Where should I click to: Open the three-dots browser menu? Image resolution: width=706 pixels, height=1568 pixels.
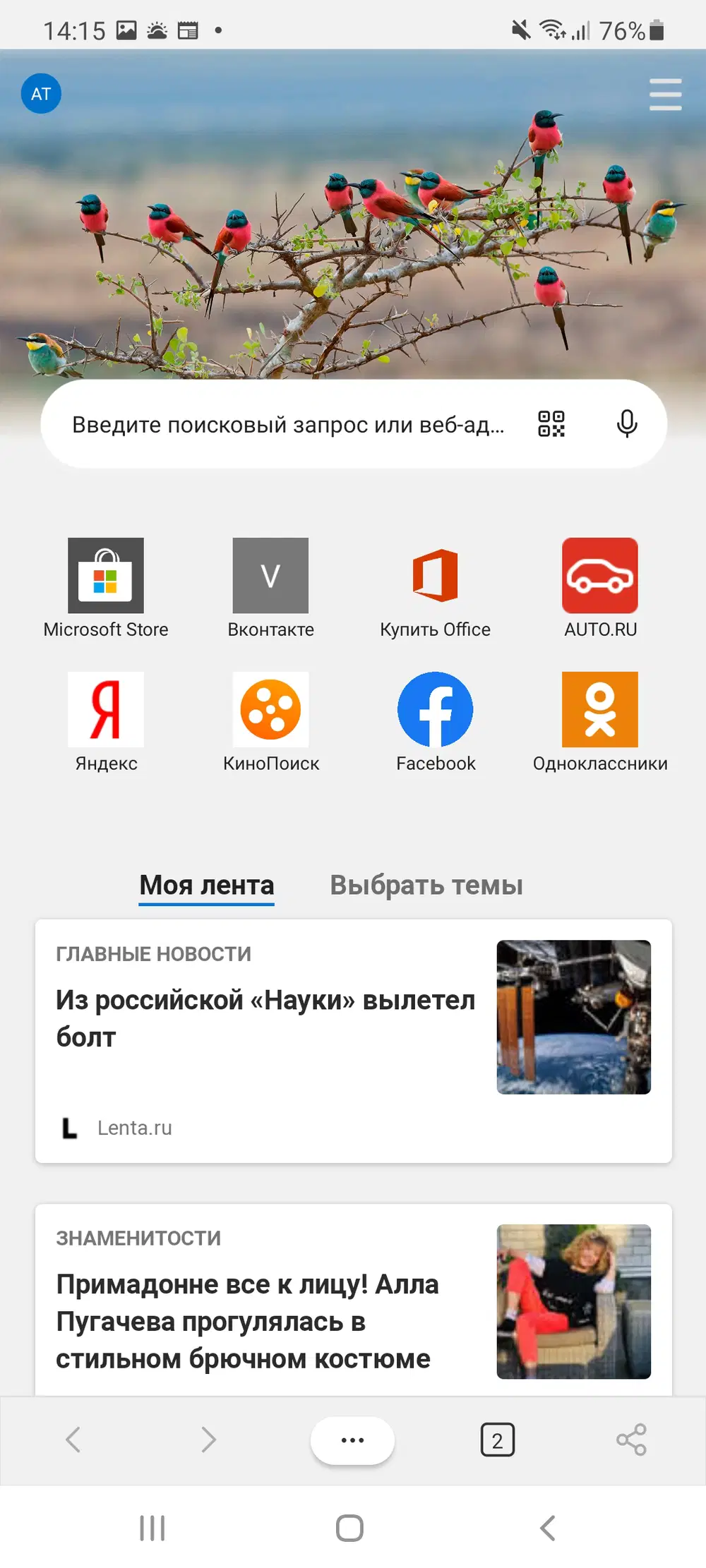tap(352, 1440)
